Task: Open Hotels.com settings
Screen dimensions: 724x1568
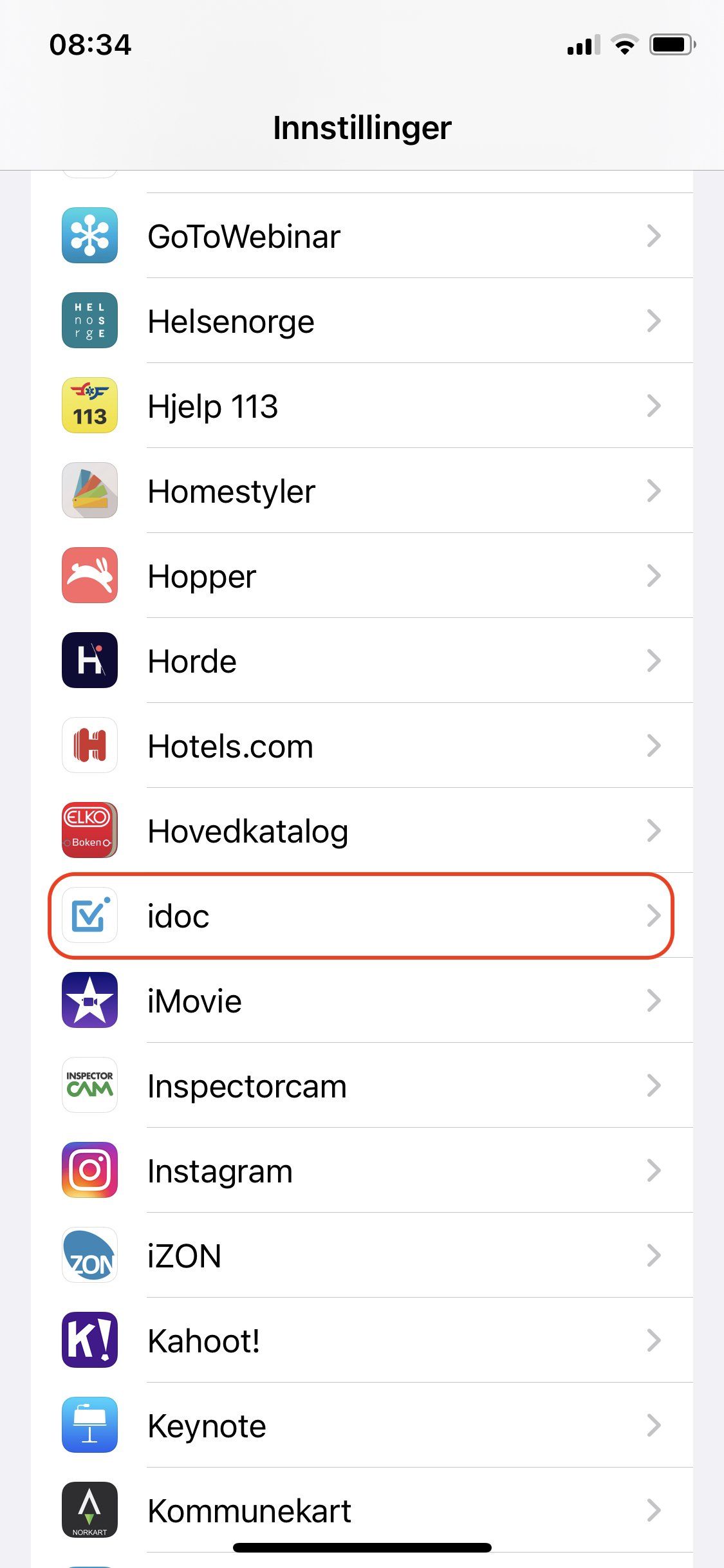Action: [362, 745]
